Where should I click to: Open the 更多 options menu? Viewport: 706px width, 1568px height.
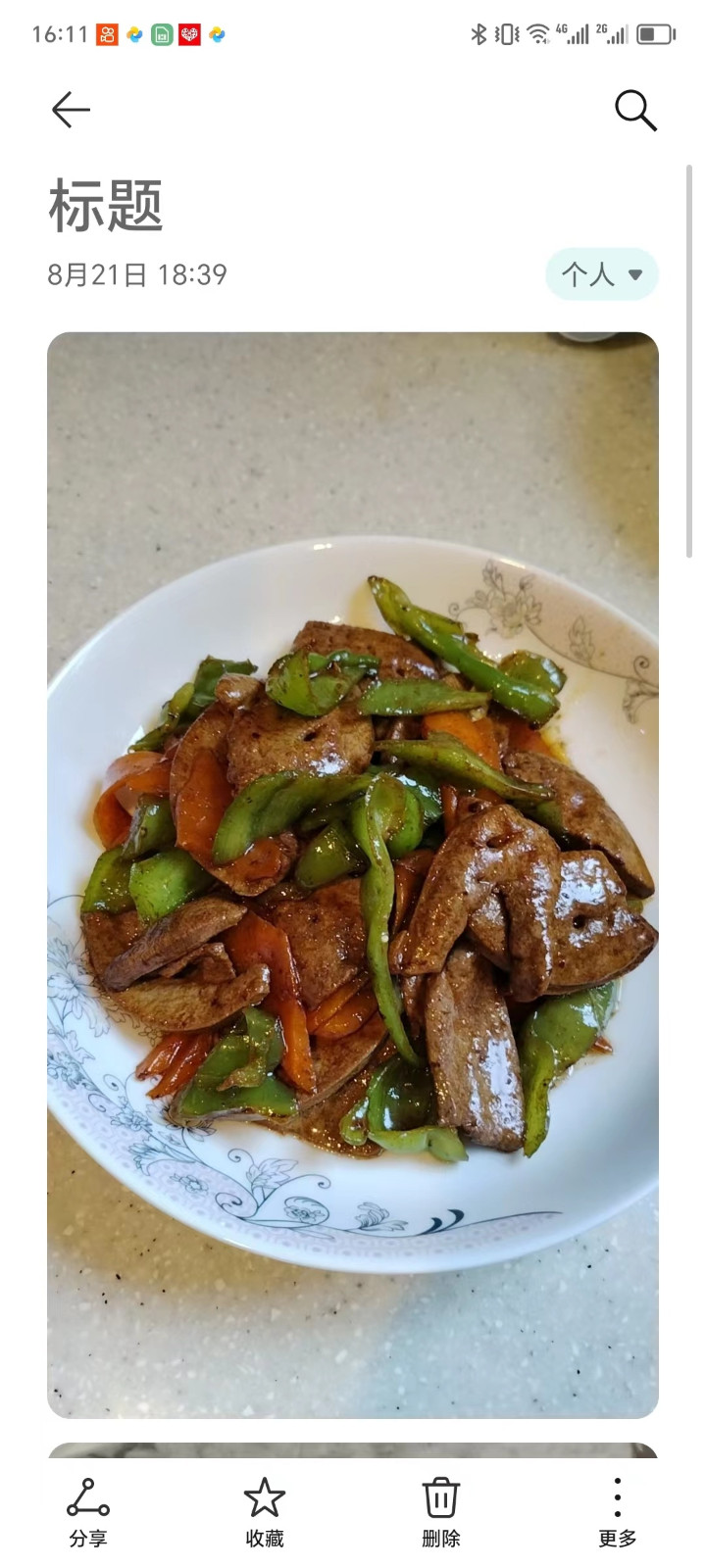pos(617,1511)
